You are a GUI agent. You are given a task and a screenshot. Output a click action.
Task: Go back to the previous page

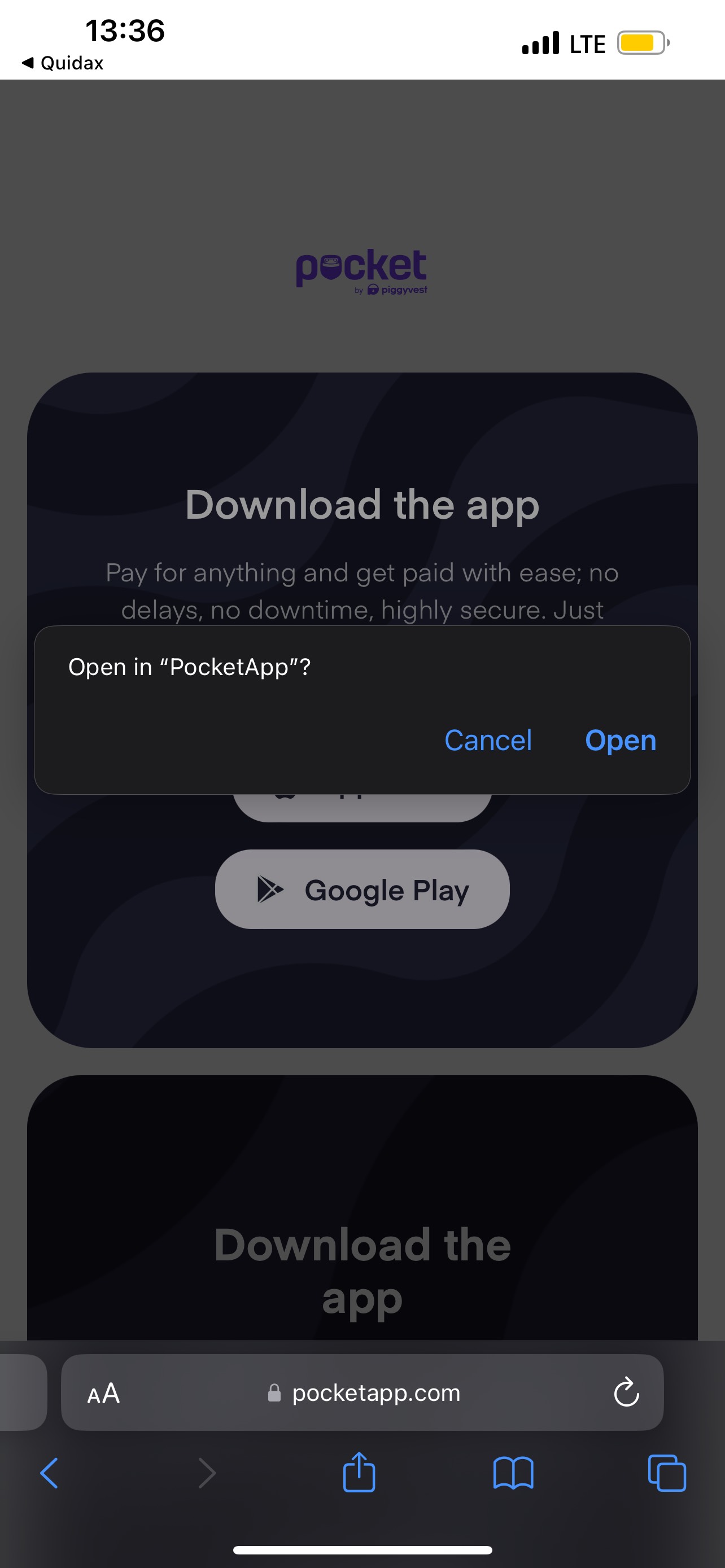tap(49, 1473)
